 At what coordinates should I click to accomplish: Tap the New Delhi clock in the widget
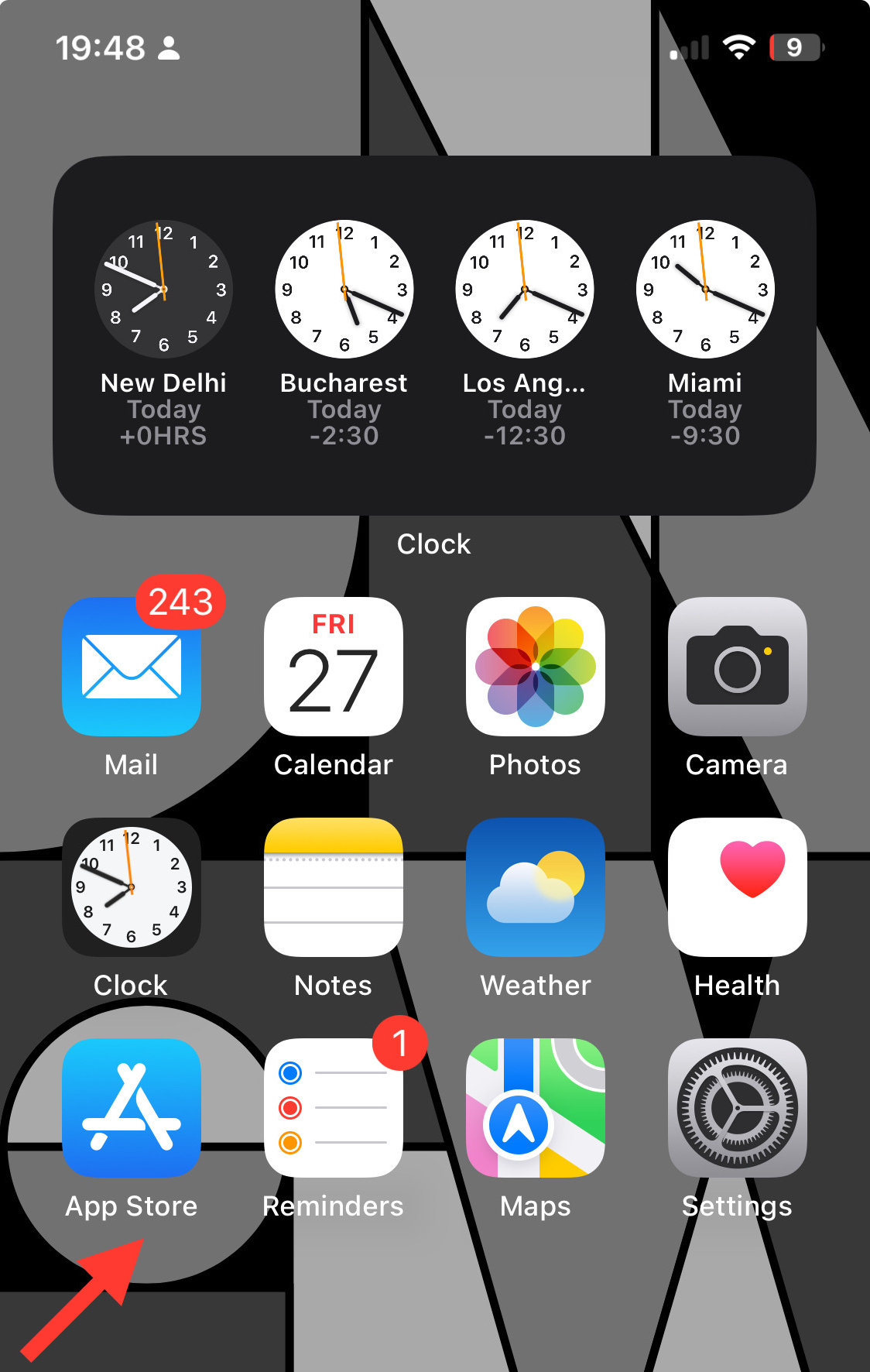163,289
